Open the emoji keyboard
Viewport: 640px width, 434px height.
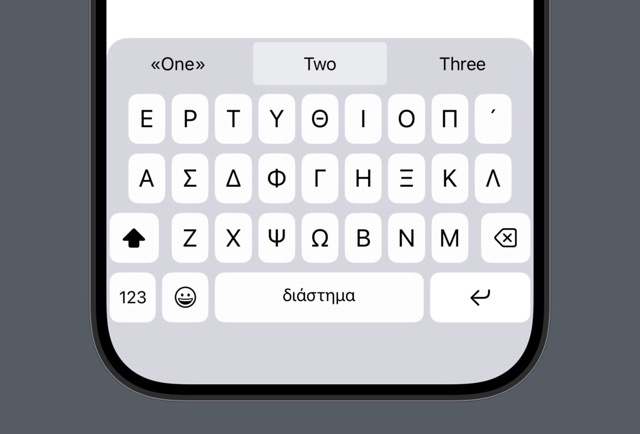tap(185, 297)
